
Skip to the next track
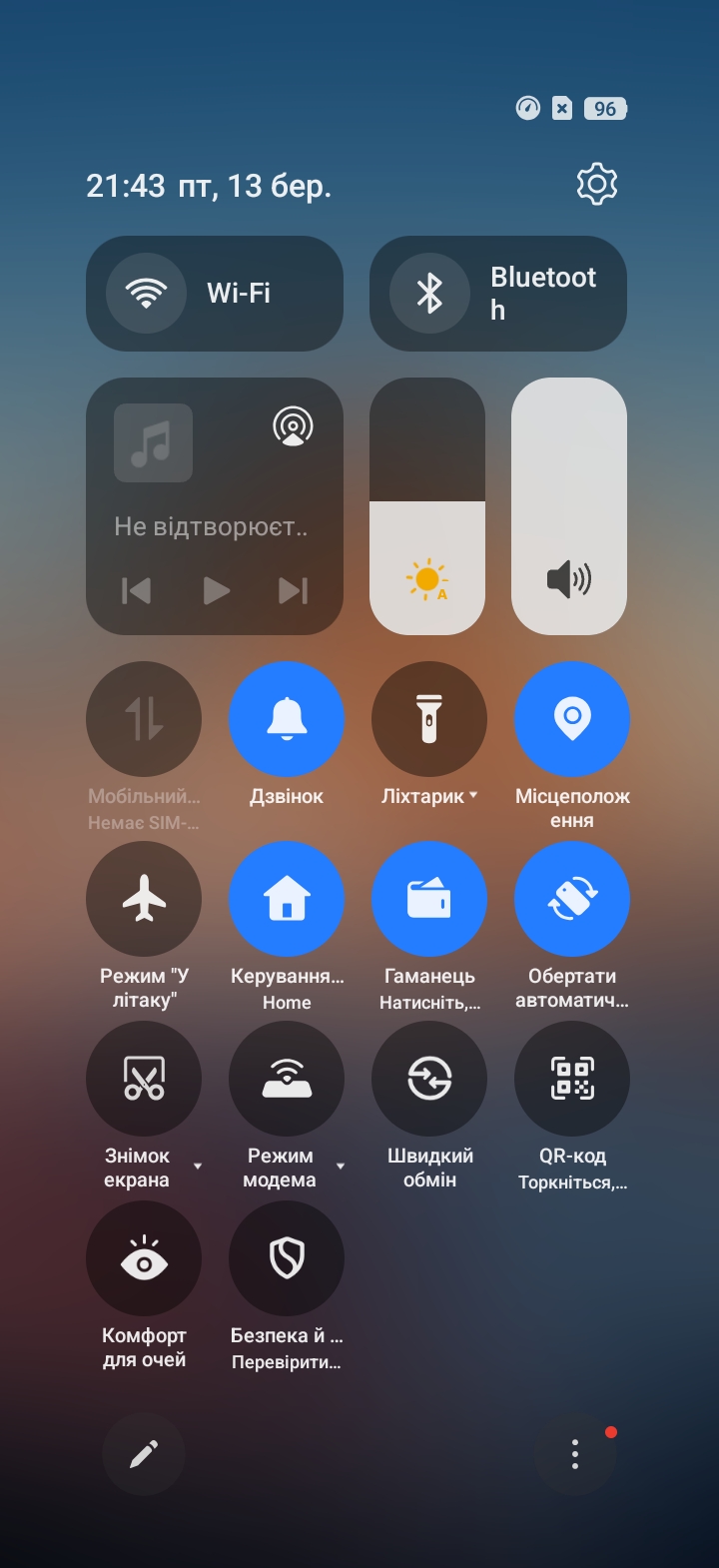293,591
